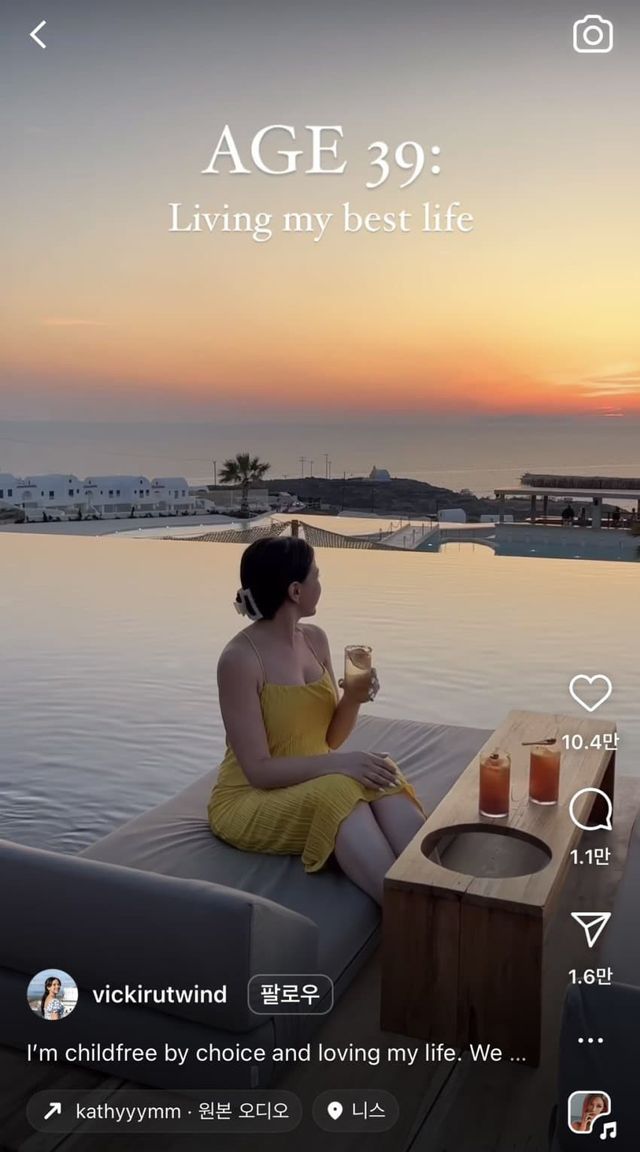The height and width of the screenshot is (1152, 640).
Task: Expand the caption starting 'I'm childfree by choice'
Action: click(276, 1054)
